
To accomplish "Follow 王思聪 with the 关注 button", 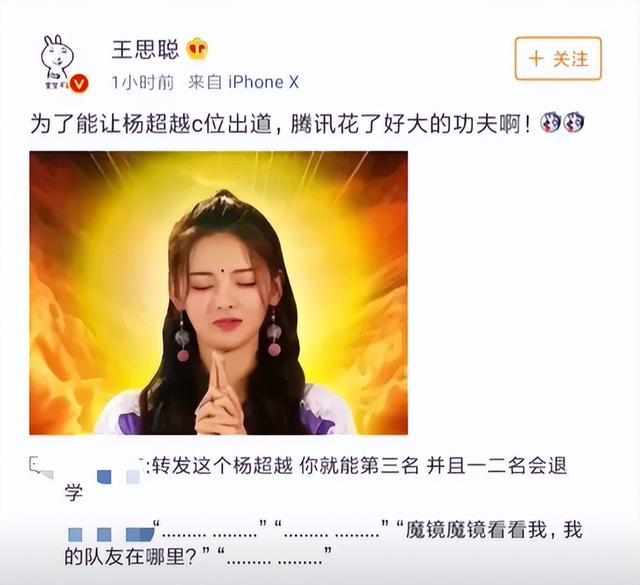I will 558,59.
